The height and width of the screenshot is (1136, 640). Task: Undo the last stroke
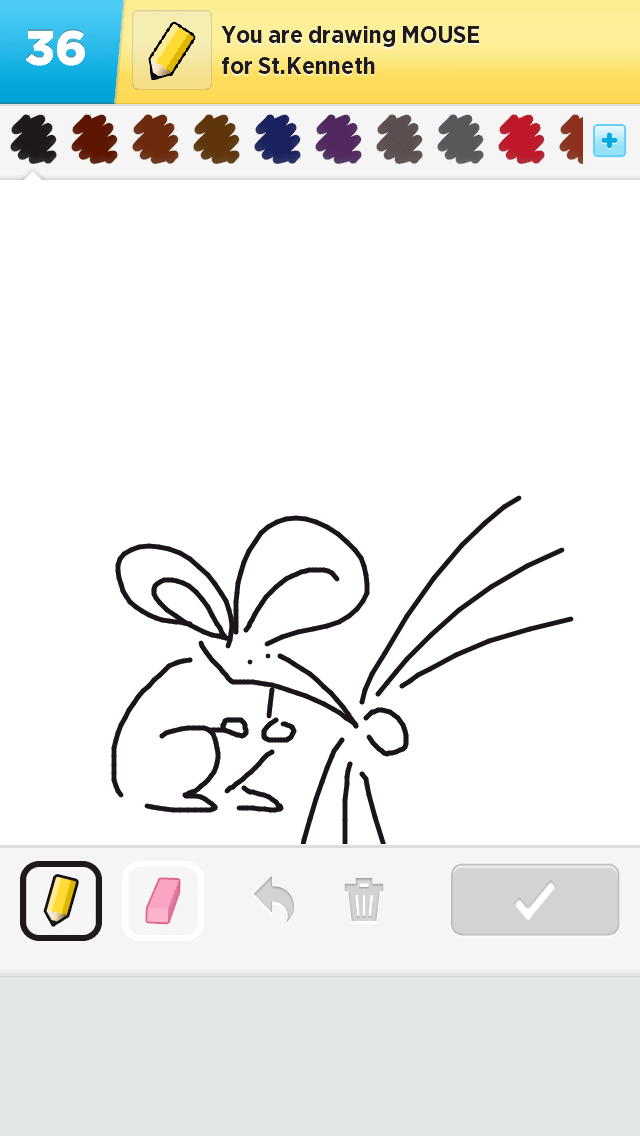(x=274, y=899)
